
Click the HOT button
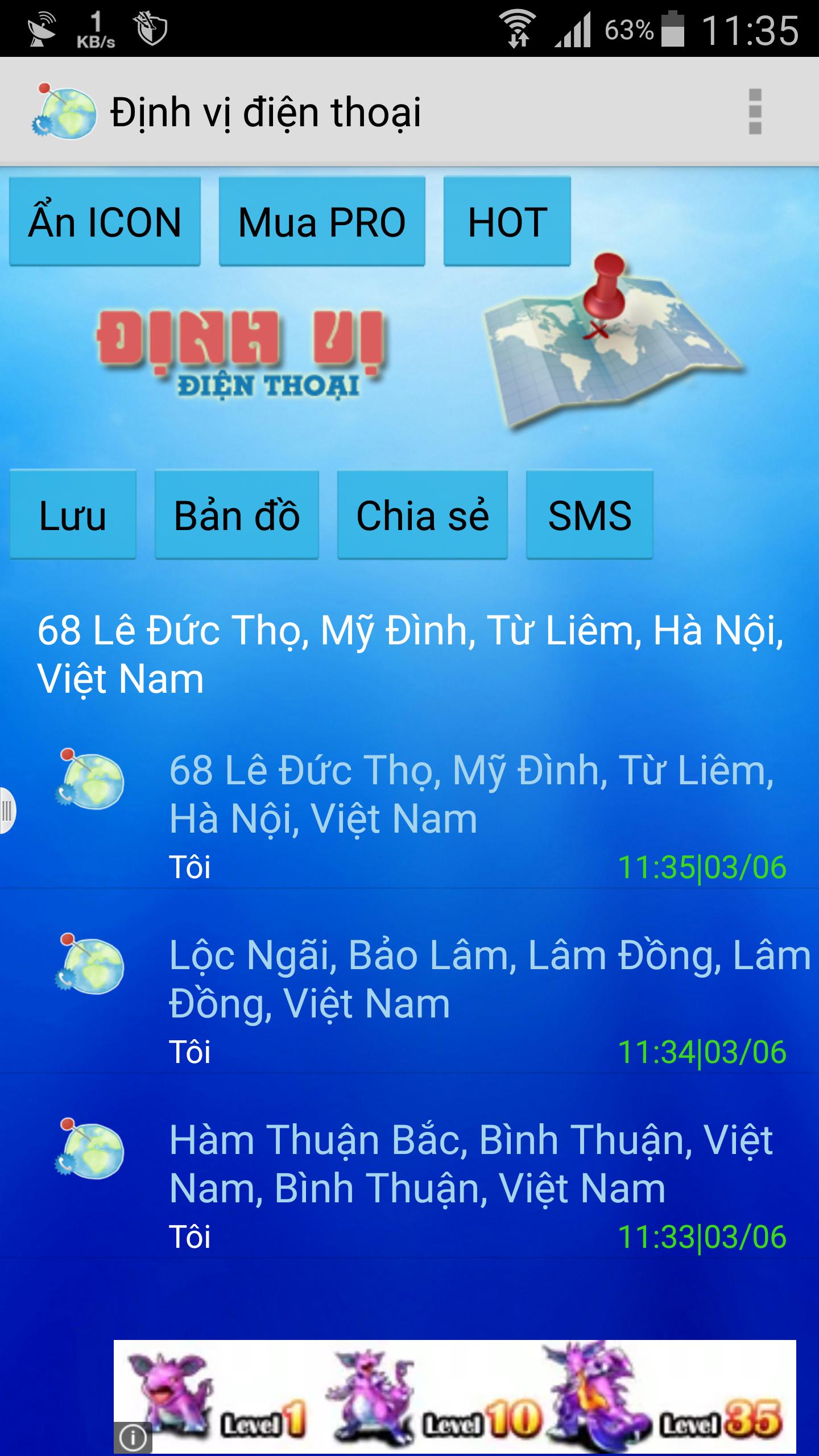point(506,222)
